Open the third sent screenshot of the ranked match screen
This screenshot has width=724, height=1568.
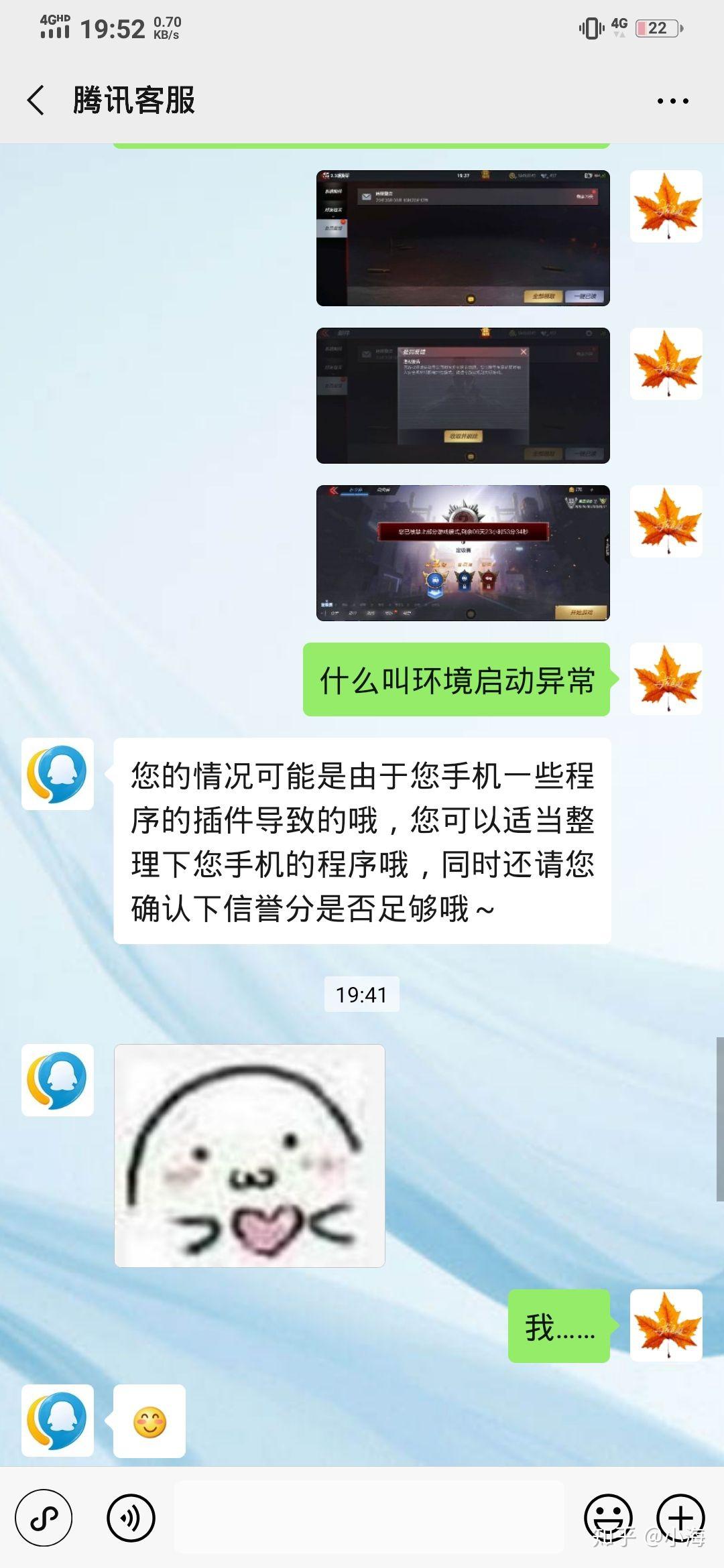point(463,553)
